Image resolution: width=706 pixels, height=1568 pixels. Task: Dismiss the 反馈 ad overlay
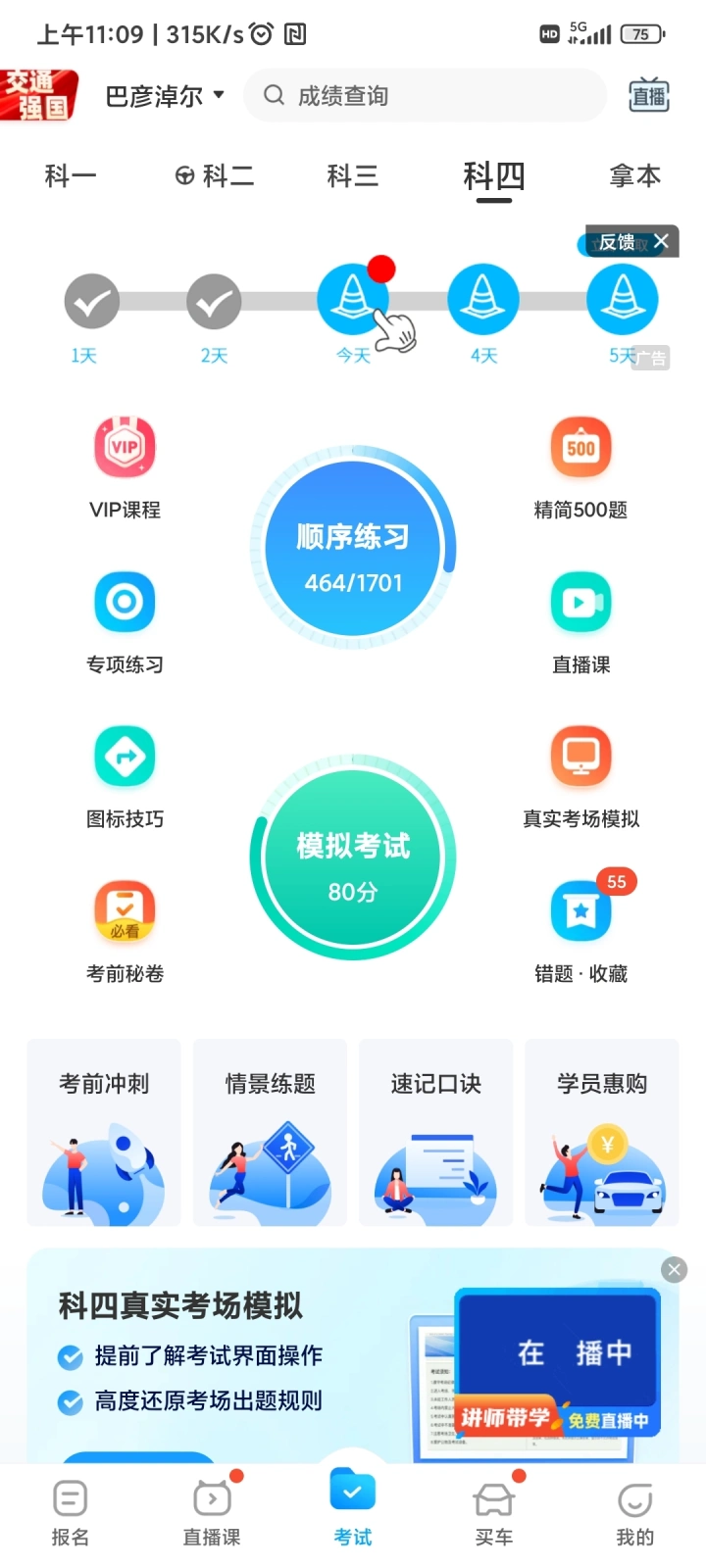coord(662,241)
